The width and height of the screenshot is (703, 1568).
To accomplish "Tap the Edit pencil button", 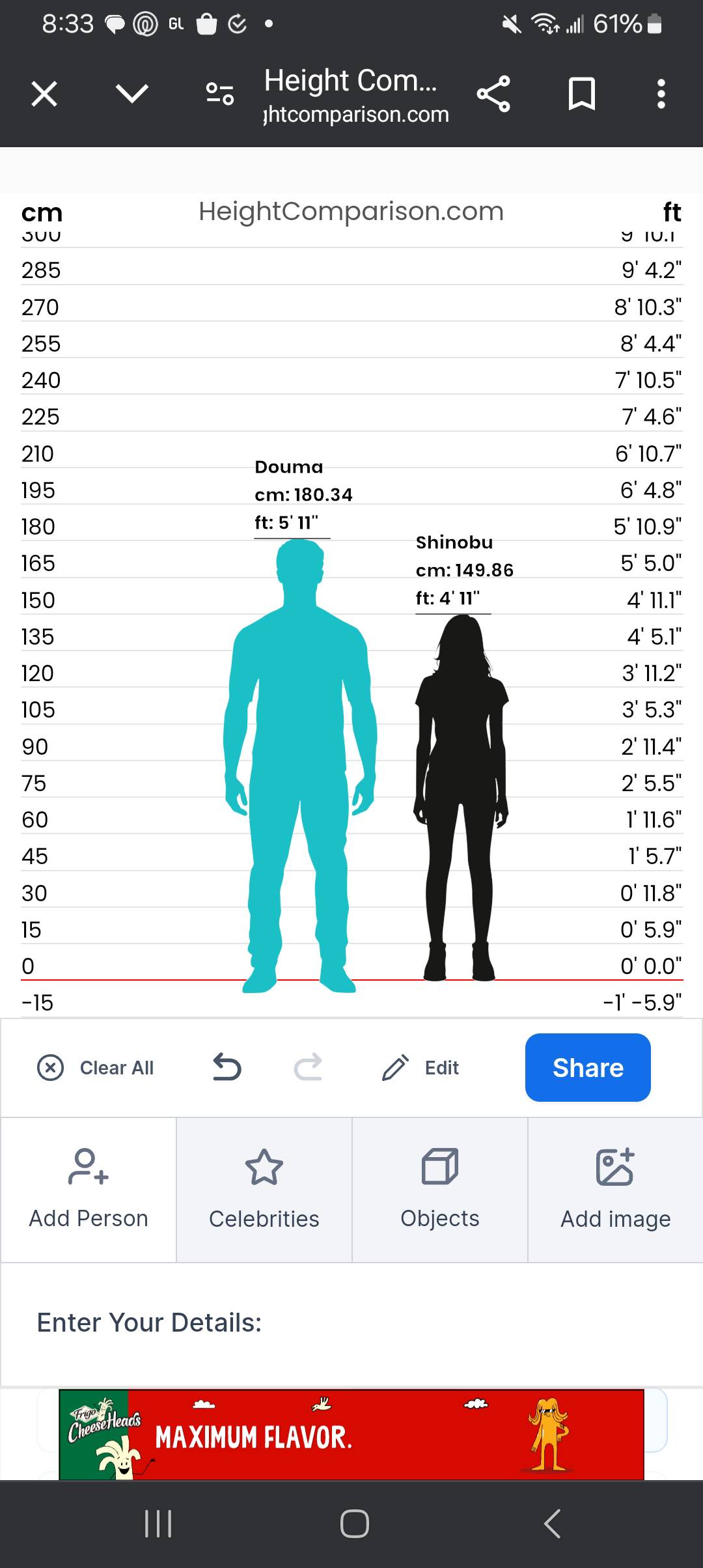I will click(420, 1068).
